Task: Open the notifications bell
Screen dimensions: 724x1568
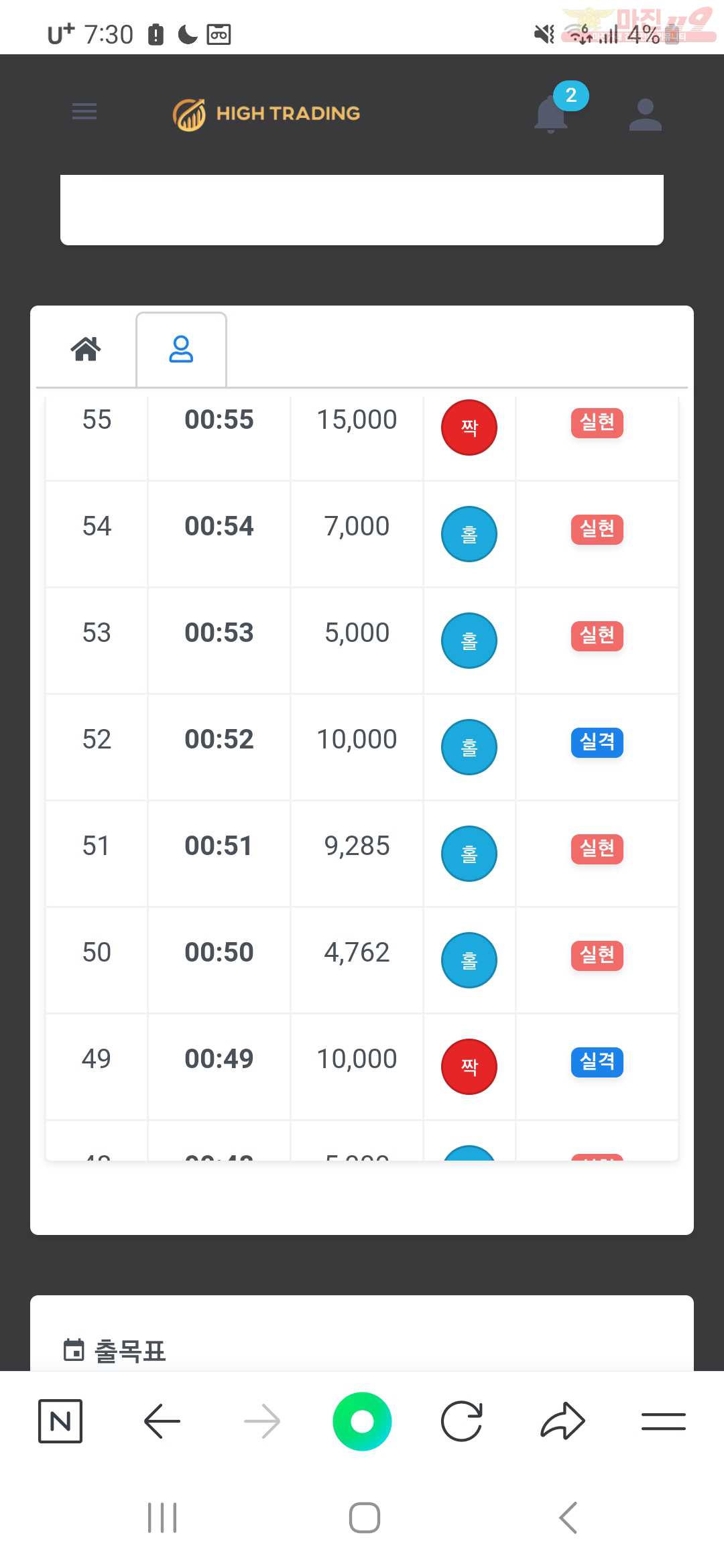Action: coord(552,113)
